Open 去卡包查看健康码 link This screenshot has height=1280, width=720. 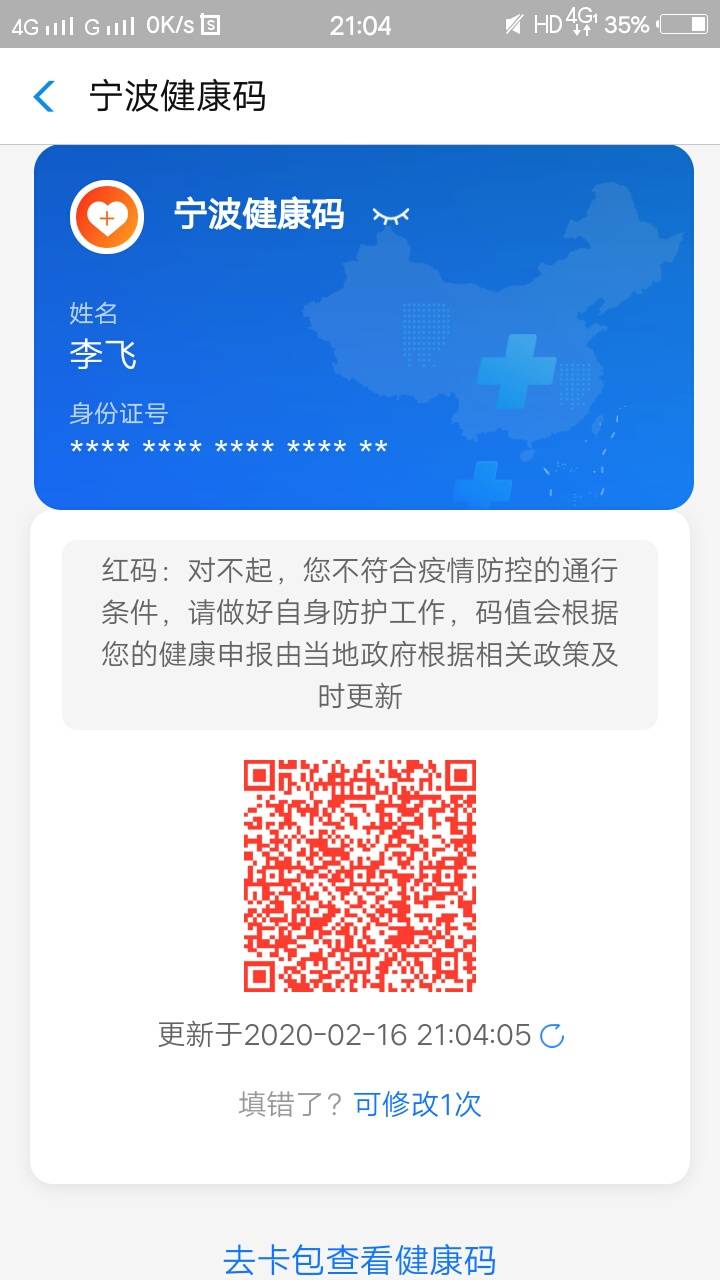[360, 1259]
